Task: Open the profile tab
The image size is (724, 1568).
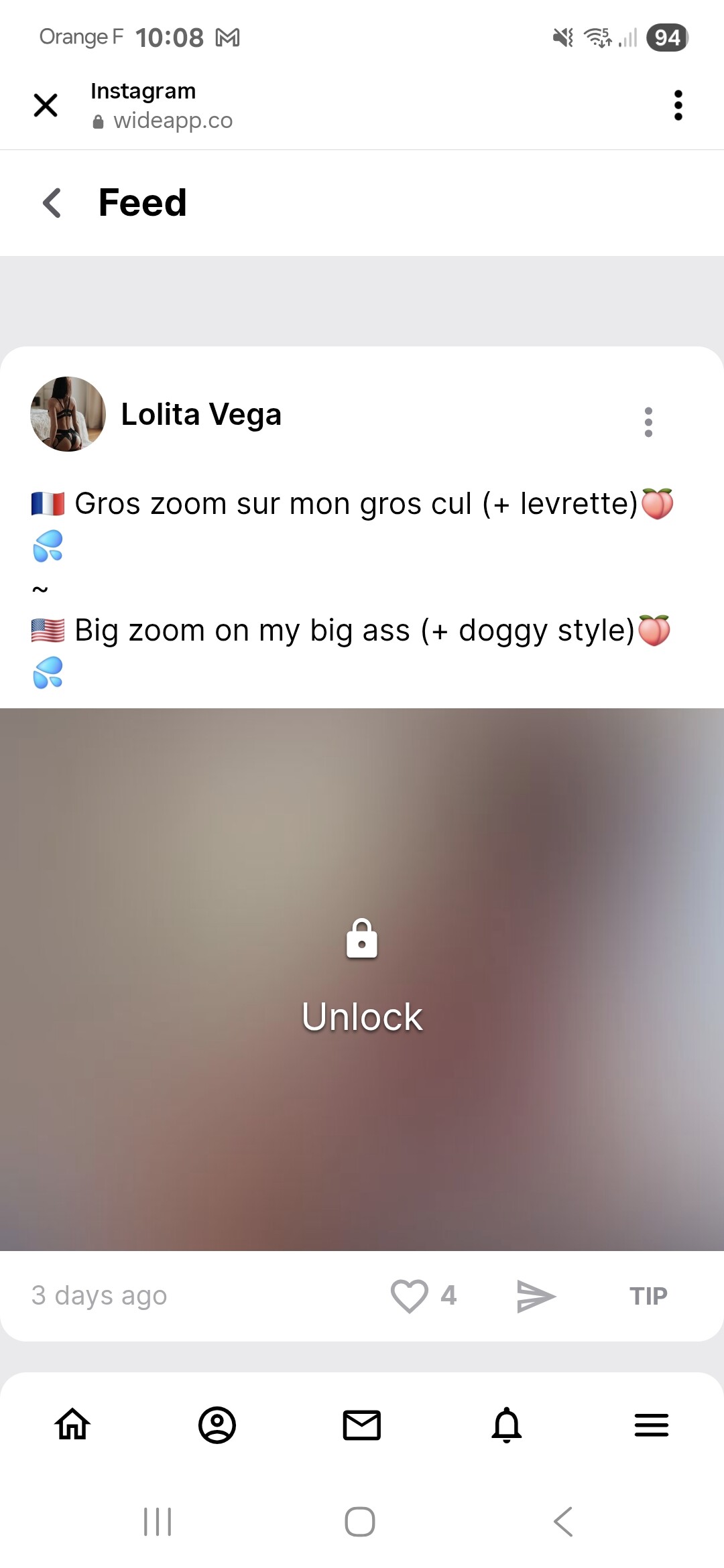Action: point(217,1425)
